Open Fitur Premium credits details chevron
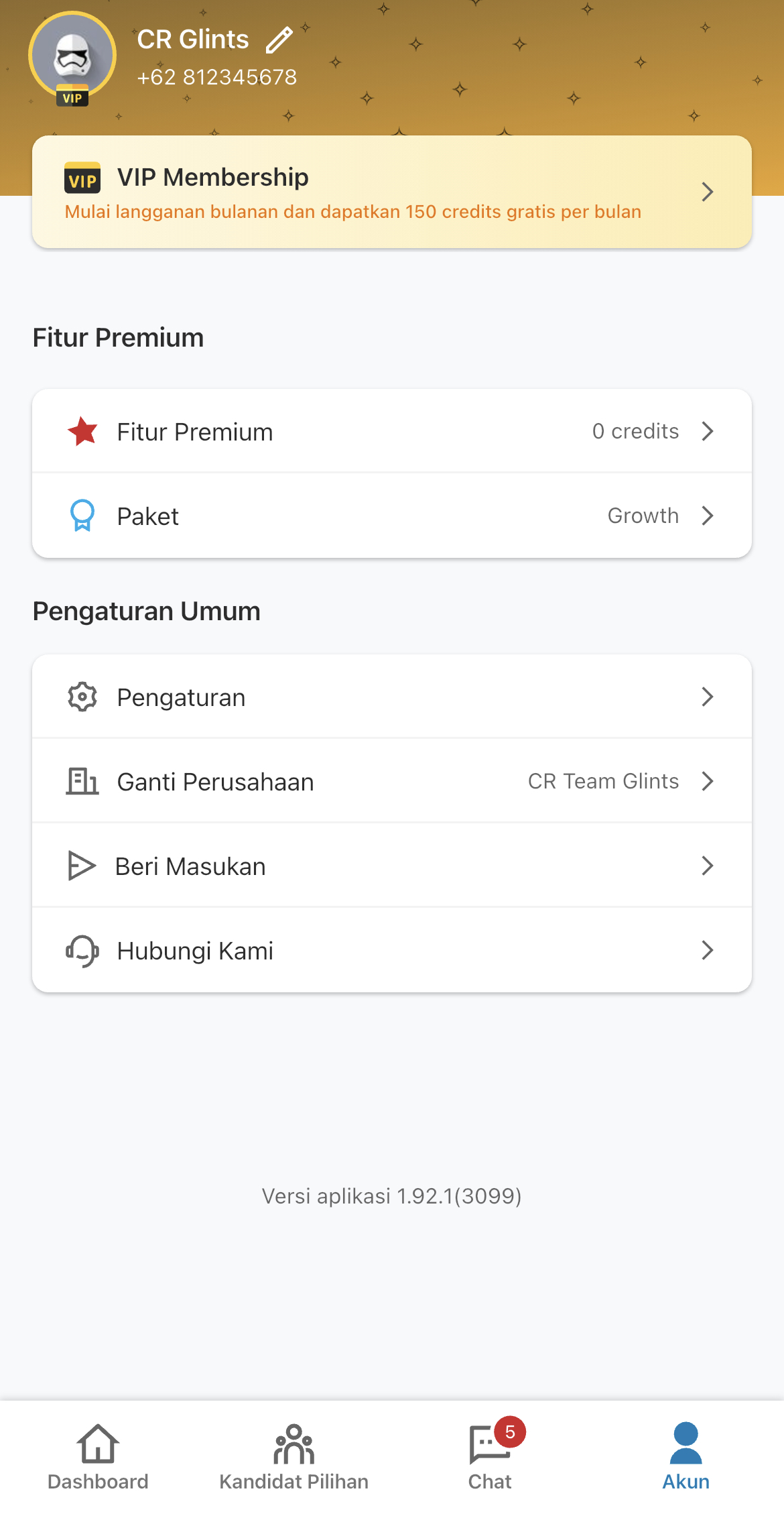This screenshot has width=784, height=1522. coord(708,431)
